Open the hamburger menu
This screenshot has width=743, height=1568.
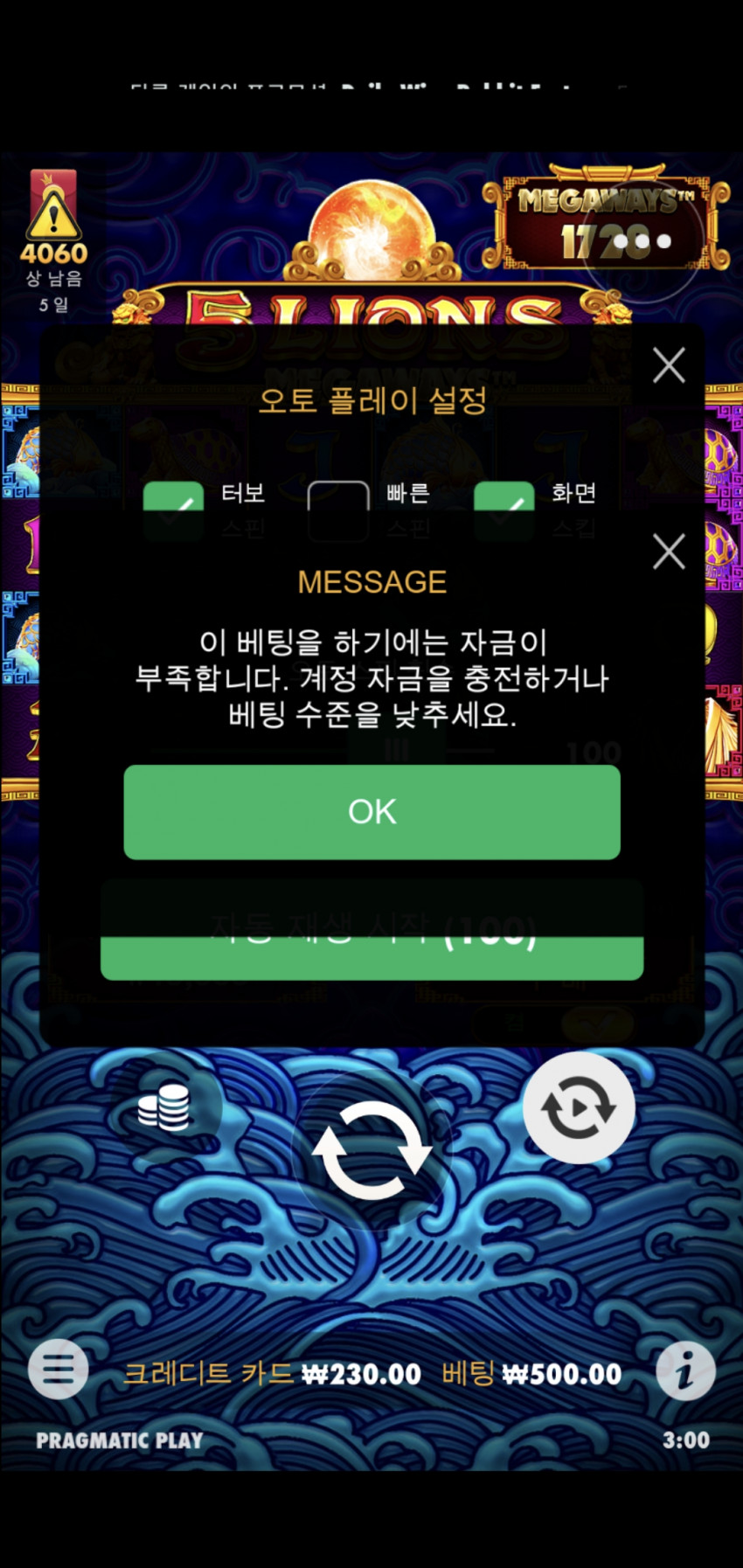click(58, 1369)
